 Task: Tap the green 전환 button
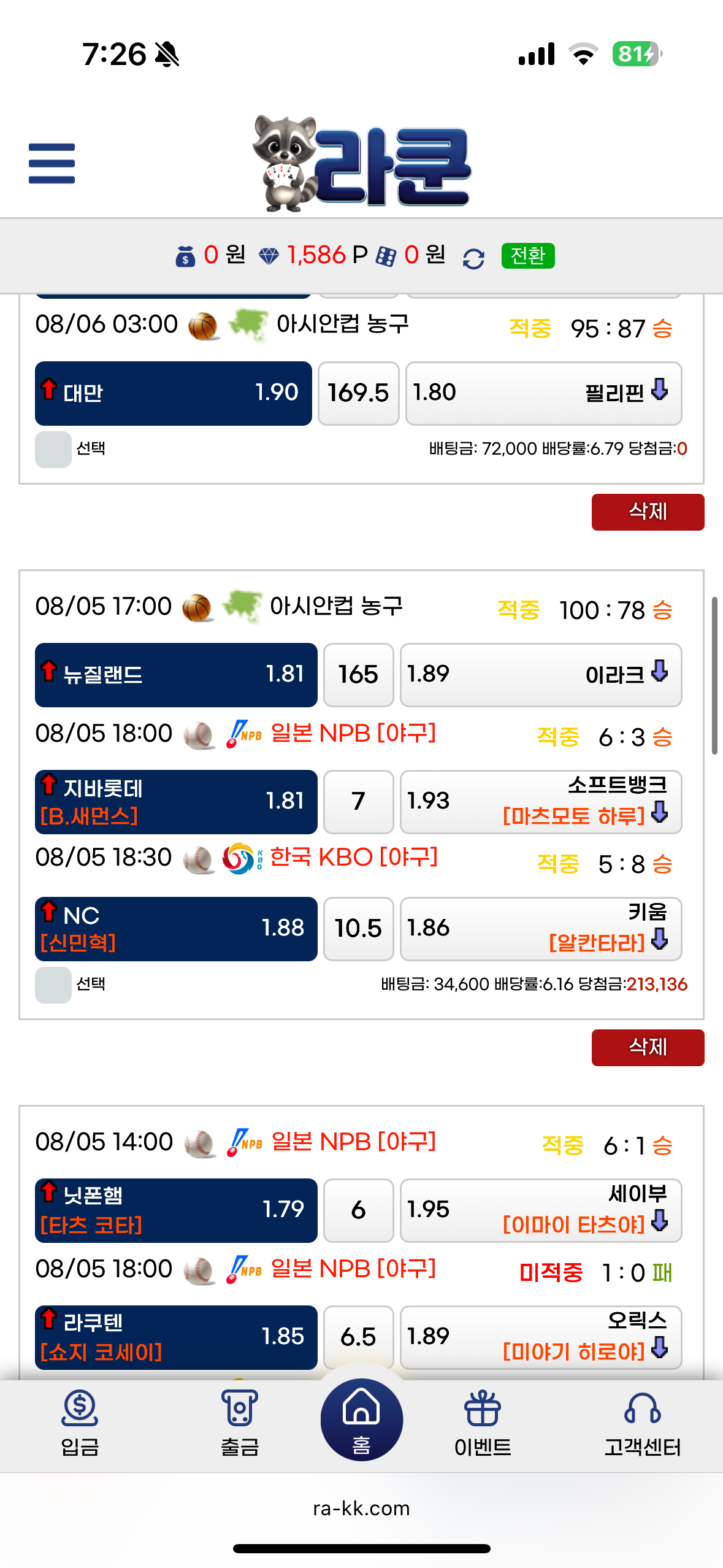(x=527, y=256)
